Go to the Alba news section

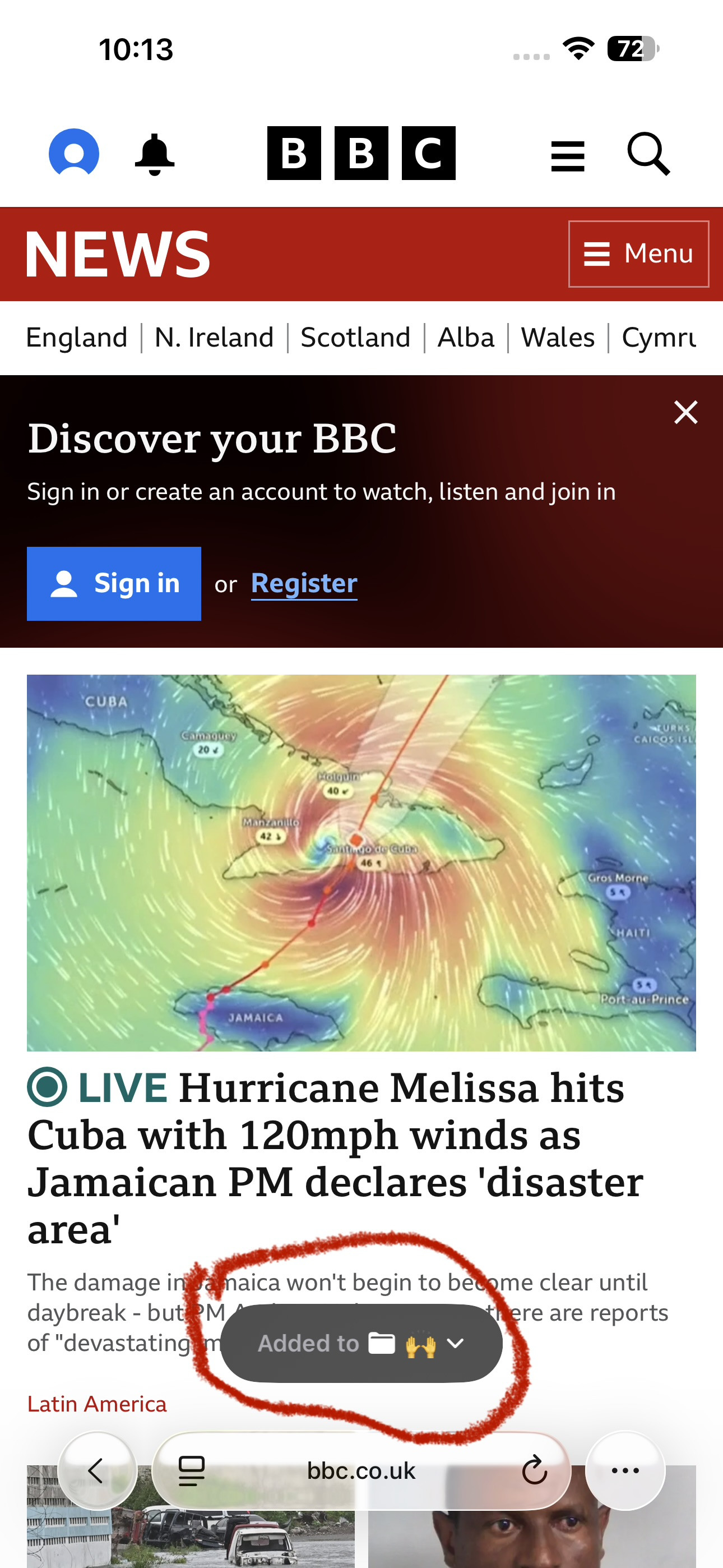(x=466, y=338)
